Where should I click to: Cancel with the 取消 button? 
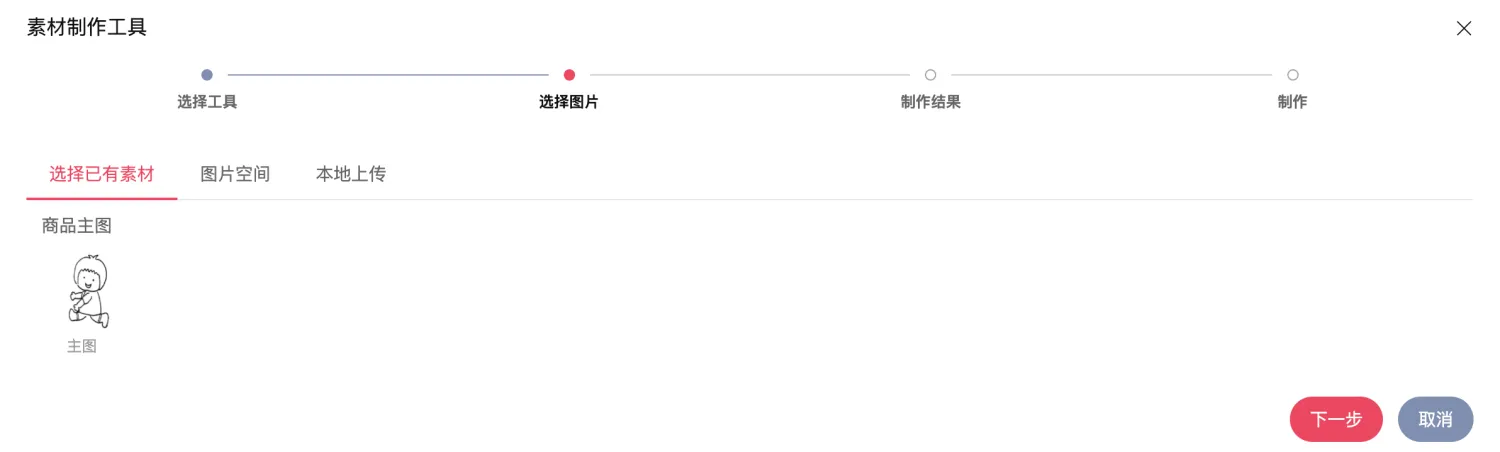(x=1435, y=419)
